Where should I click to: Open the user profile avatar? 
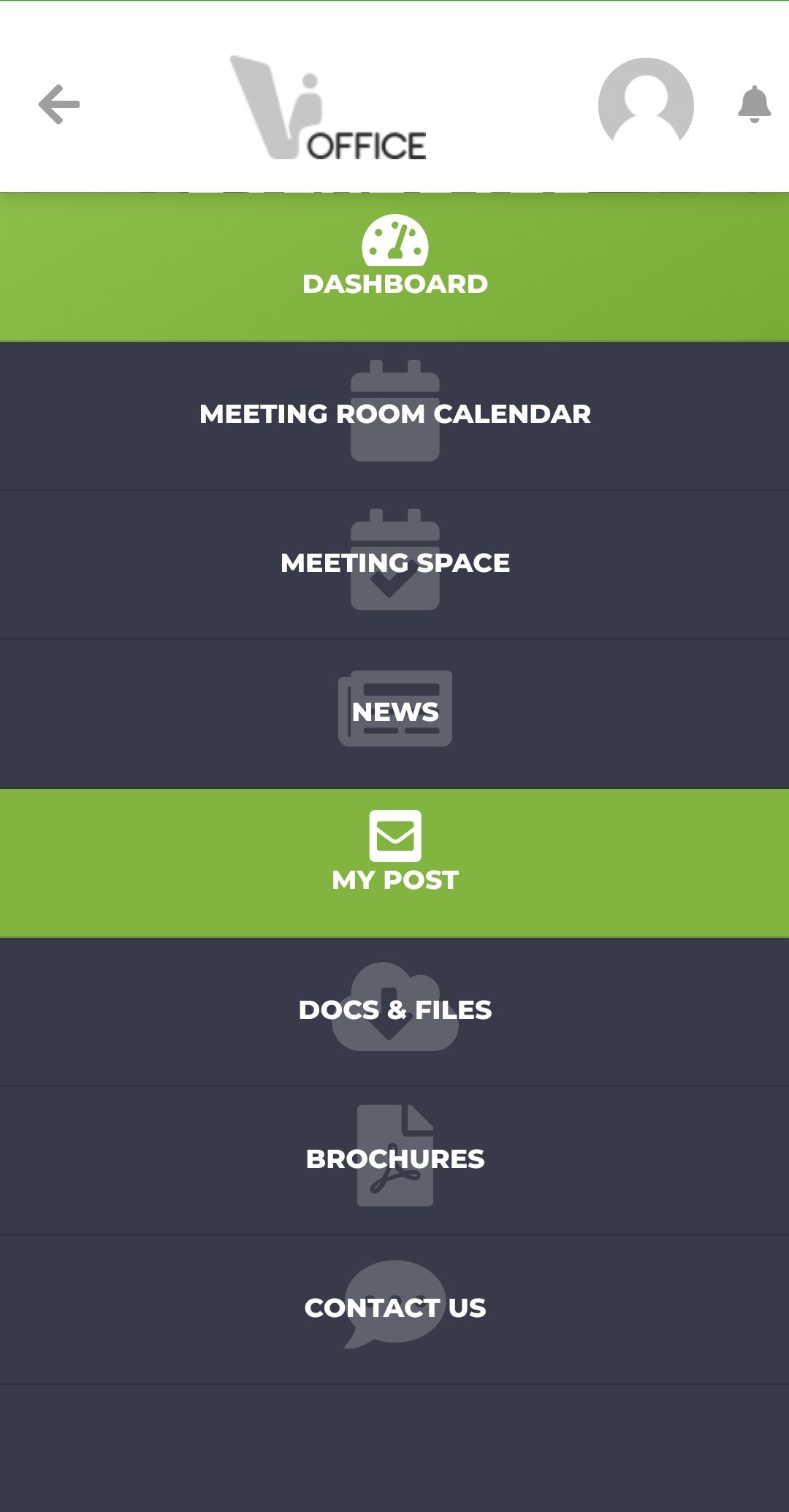pos(646,104)
